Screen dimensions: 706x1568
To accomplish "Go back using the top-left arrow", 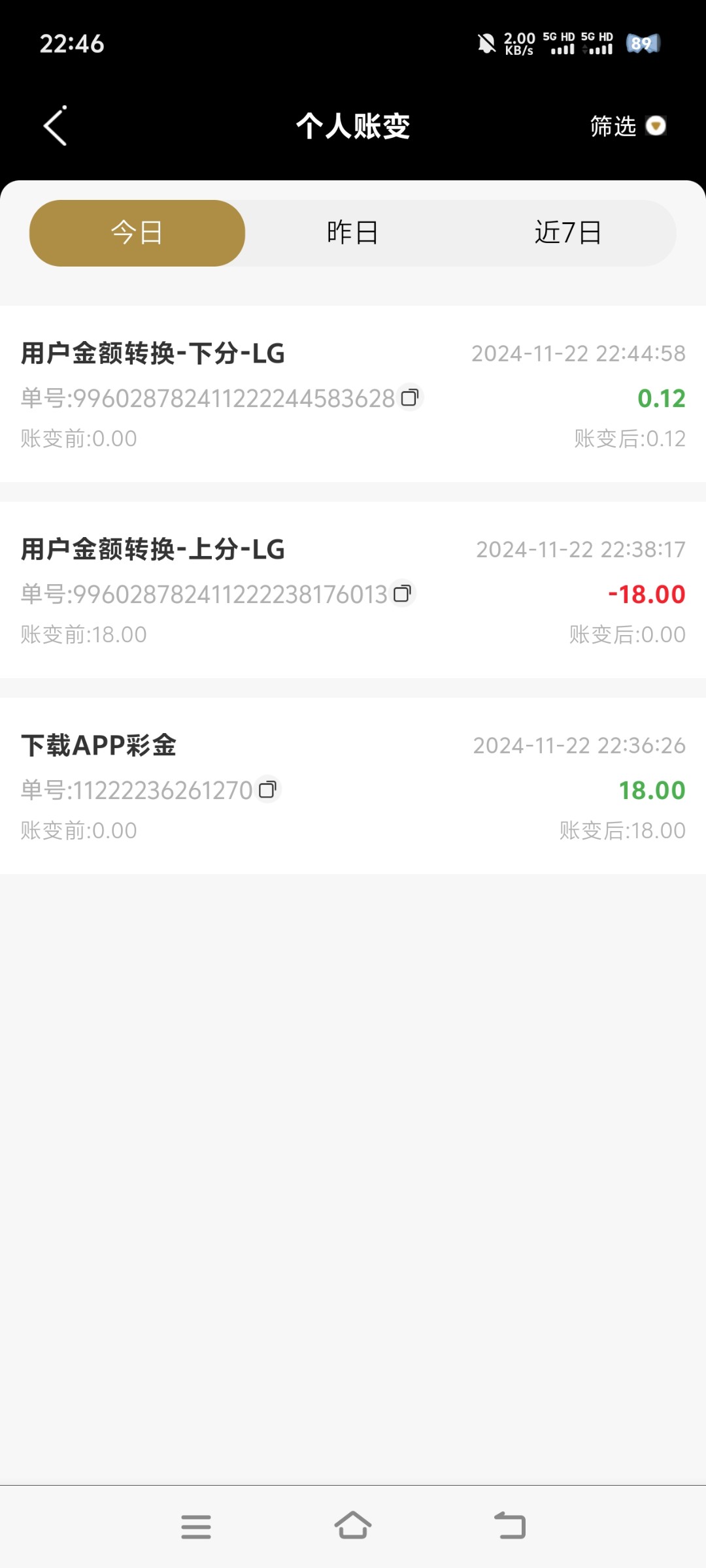I will 56,125.
